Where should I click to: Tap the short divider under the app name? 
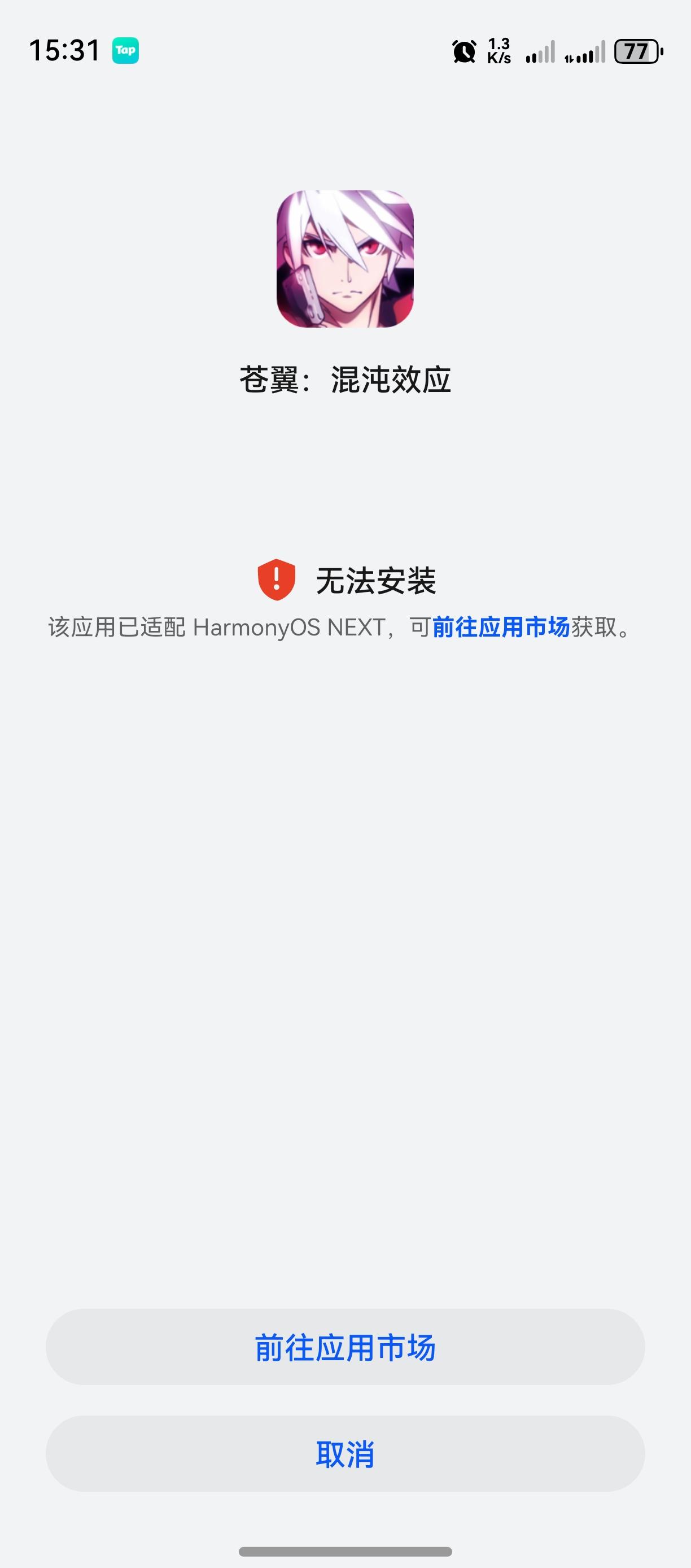coord(345,426)
